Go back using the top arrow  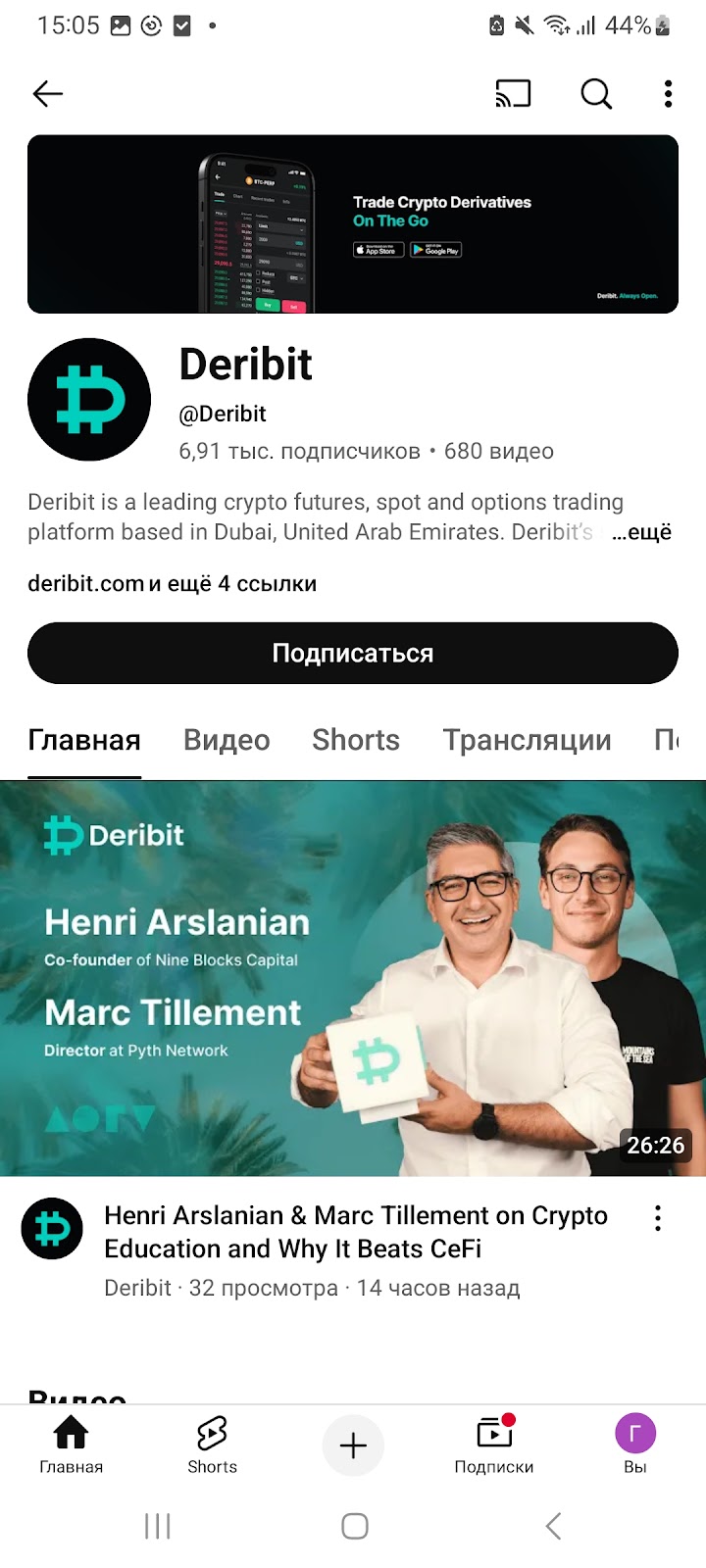click(x=47, y=94)
